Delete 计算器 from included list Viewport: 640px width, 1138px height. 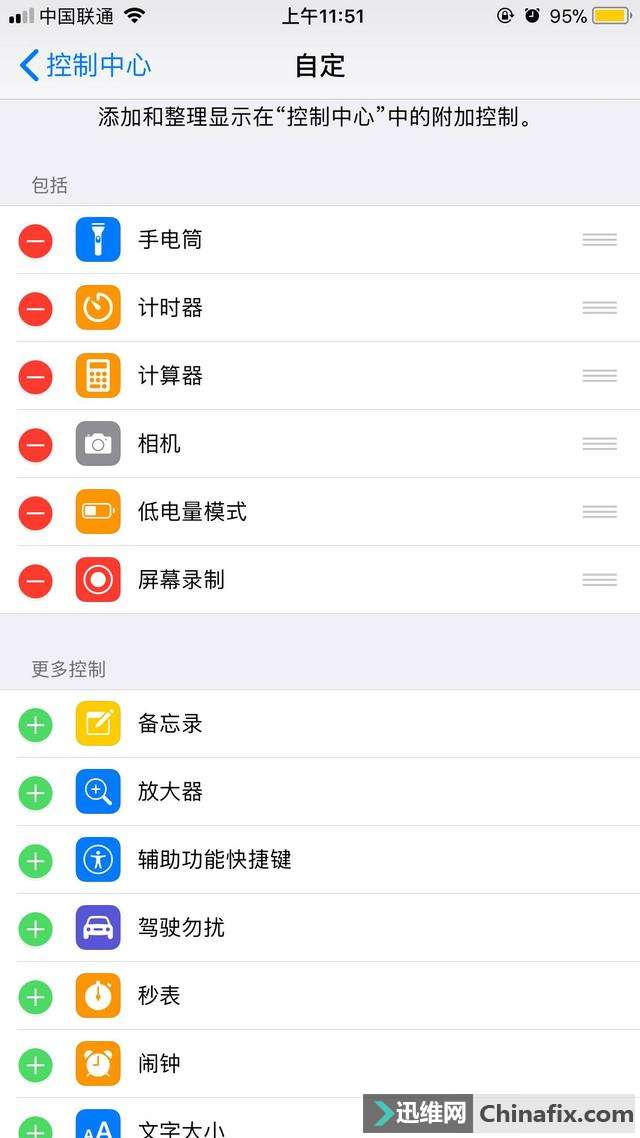(x=35, y=376)
